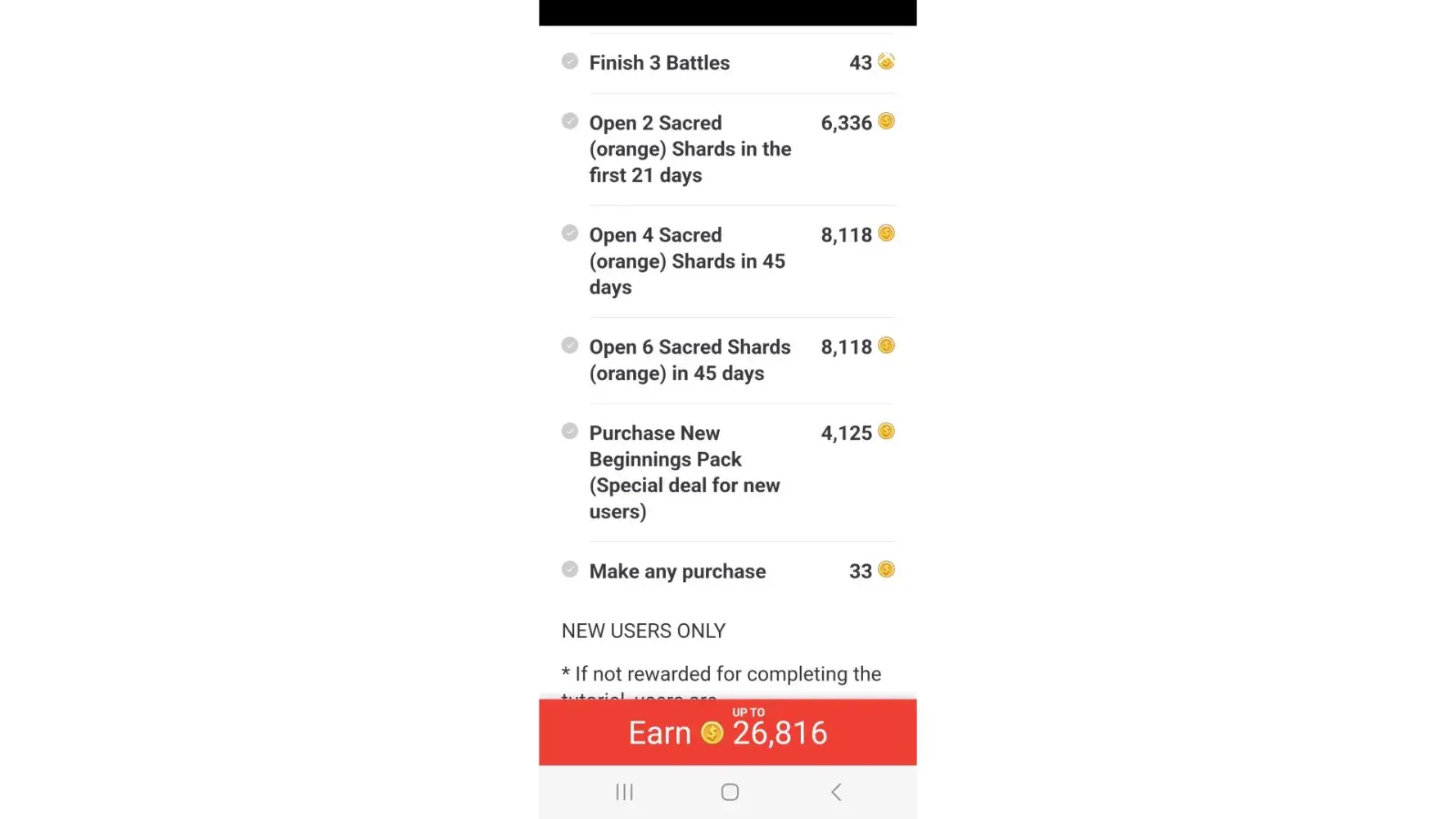
Task: Open the recent apps view
Action: [624, 792]
